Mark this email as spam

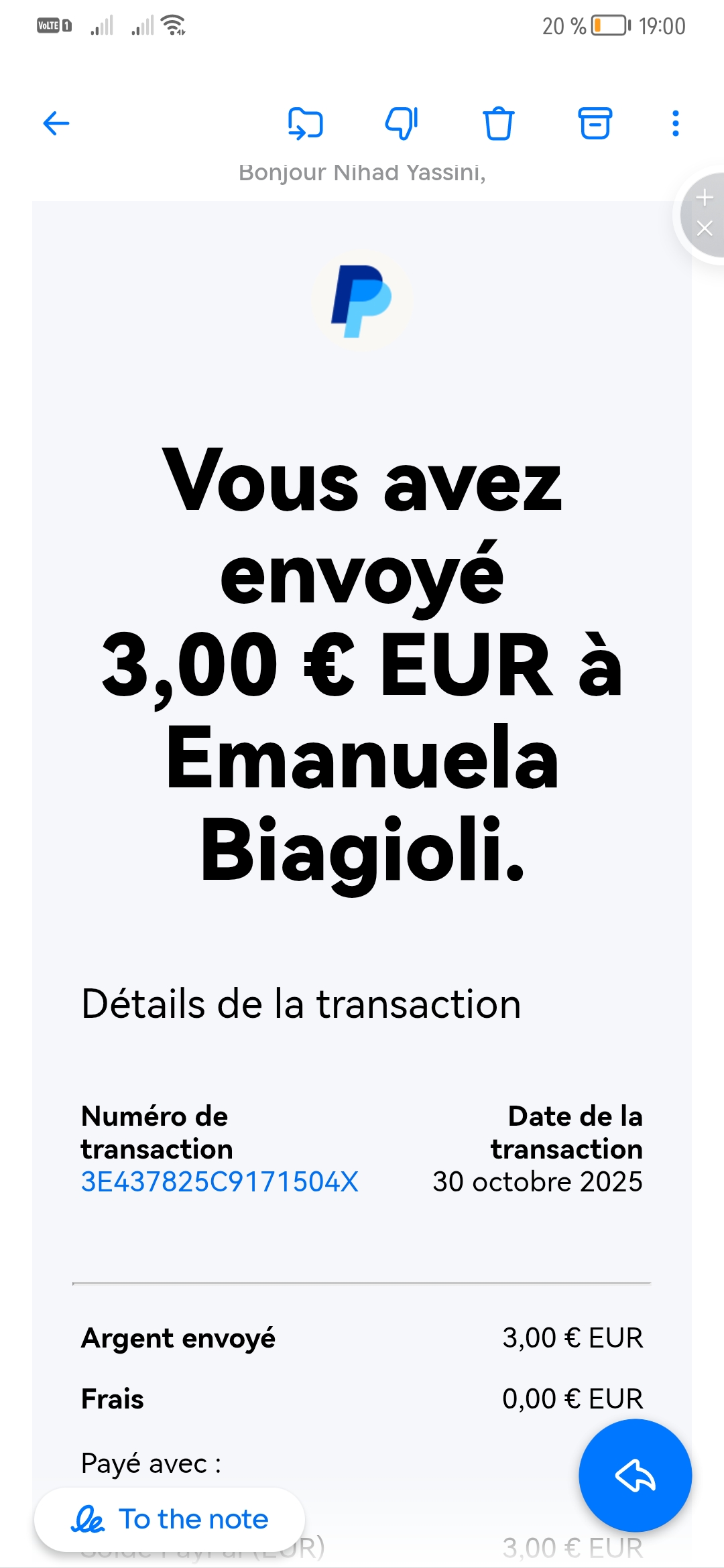click(x=401, y=123)
